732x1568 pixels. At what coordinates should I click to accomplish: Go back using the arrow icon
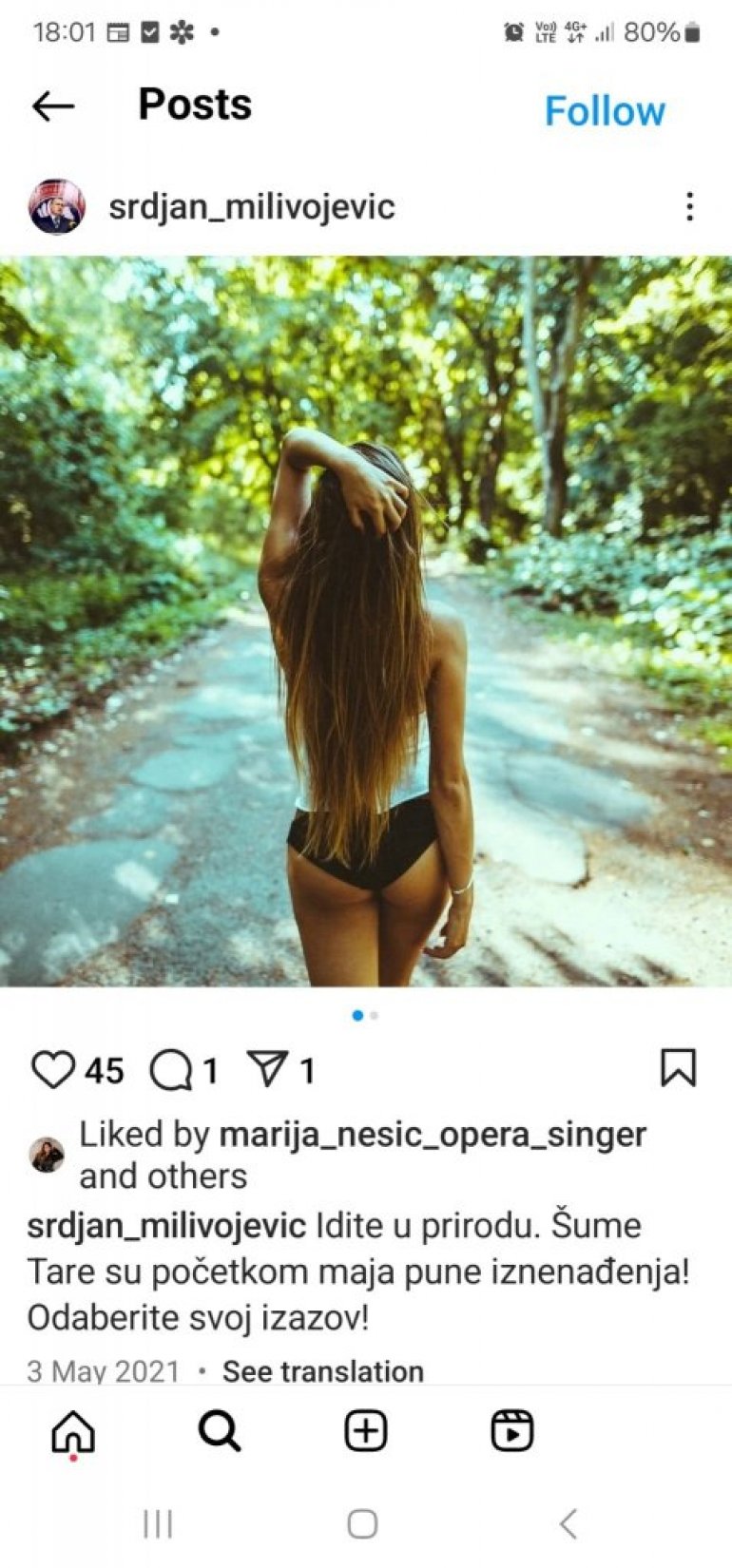pos(53,105)
